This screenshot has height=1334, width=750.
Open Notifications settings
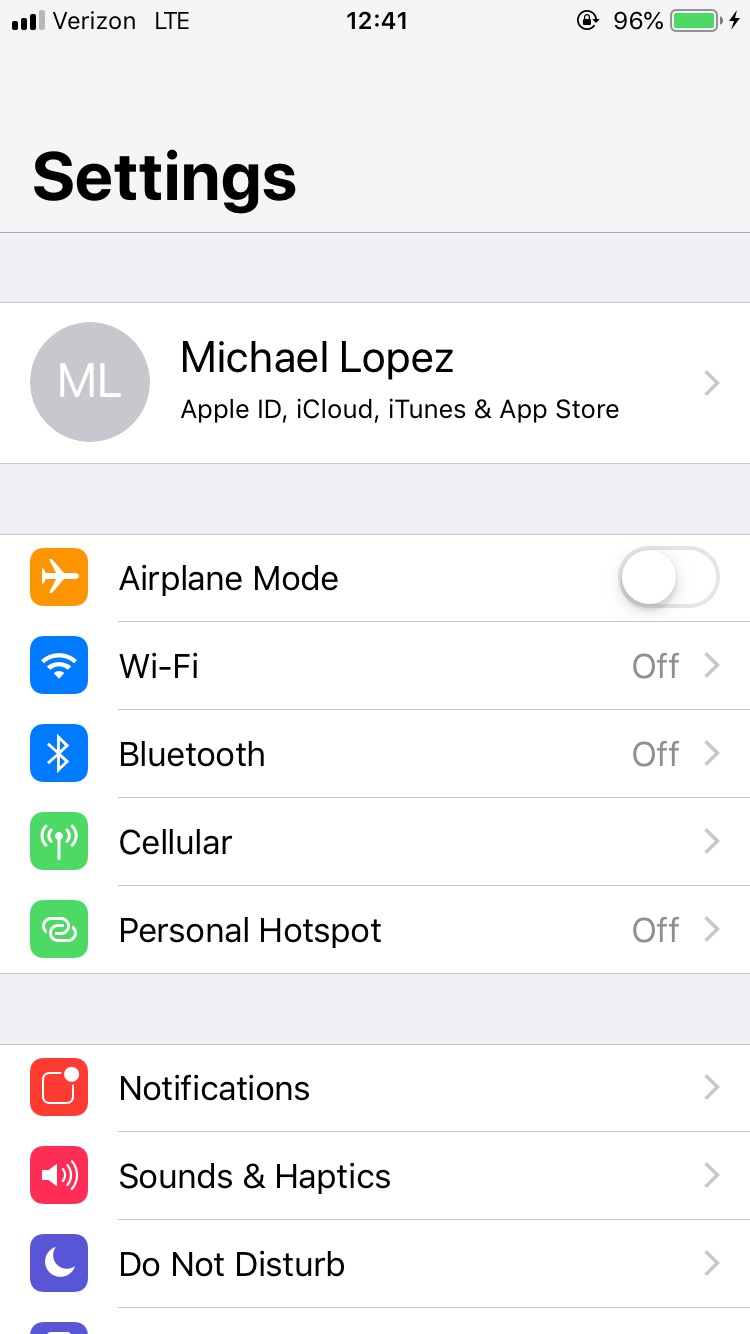point(375,1088)
